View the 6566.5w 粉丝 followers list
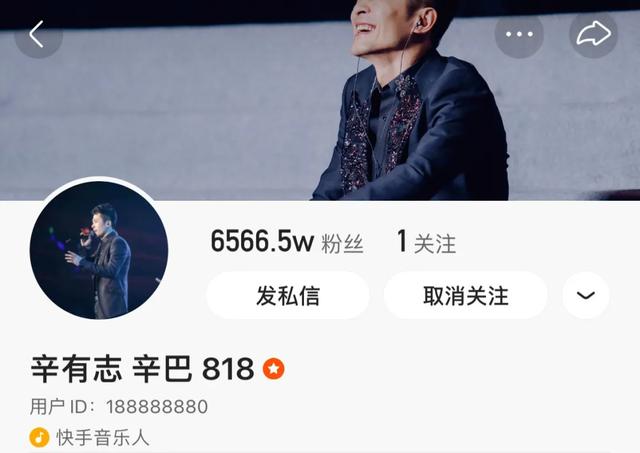Image resolution: width=640 pixels, height=453 pixels. (x=287, y=242)
